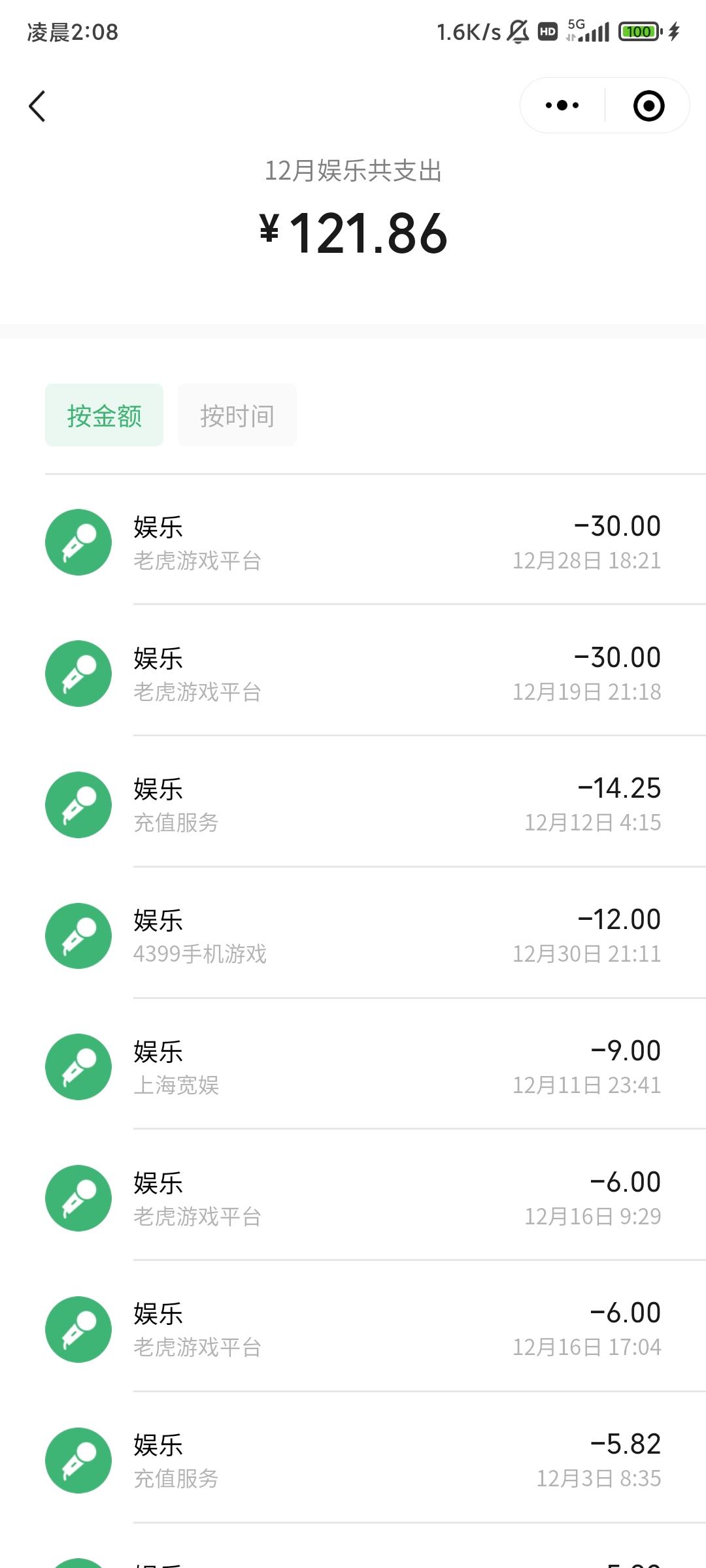Open the 12月16日 17:04 老虎游戏平台 record

(x=353, y=1329)
